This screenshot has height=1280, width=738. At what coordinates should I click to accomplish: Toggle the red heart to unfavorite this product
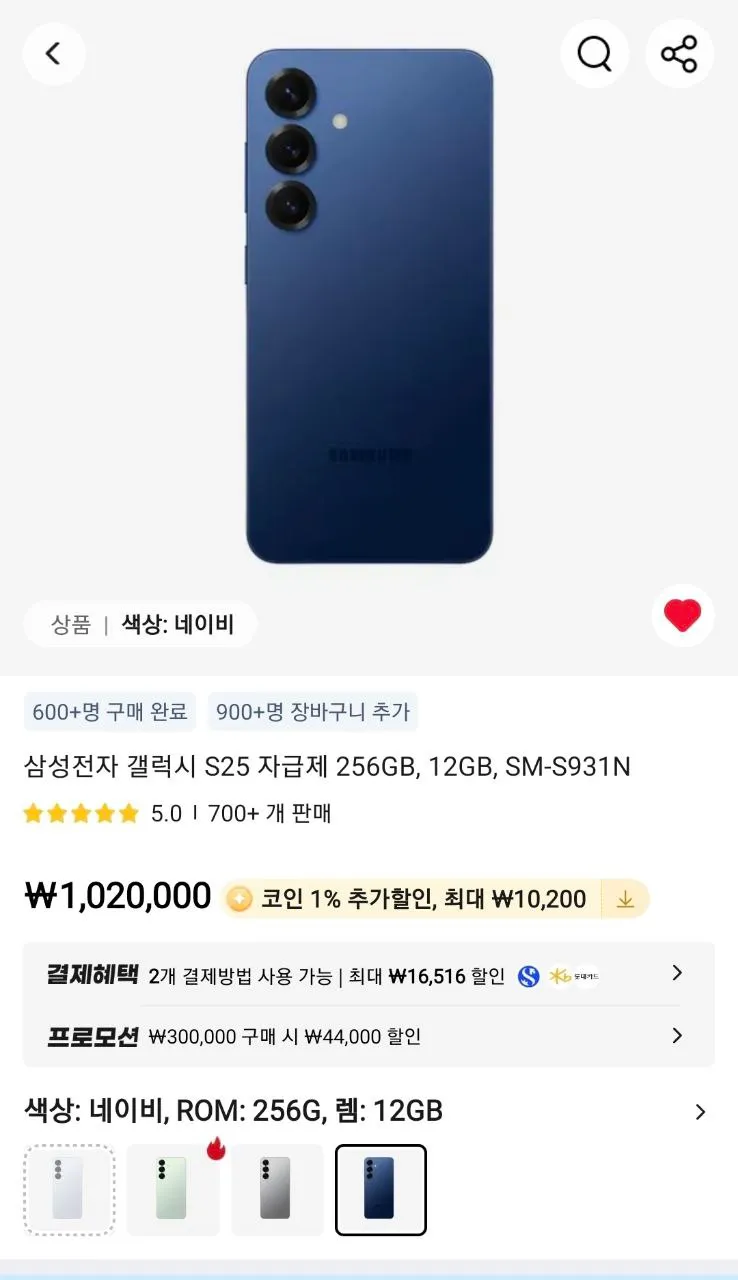(682, 616)
